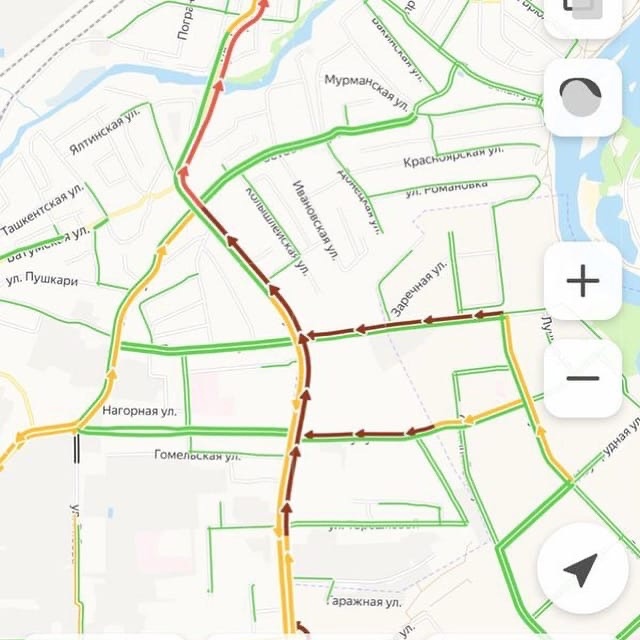Zoom in with the plus button

pyautogui.click(x=582, y=281)
